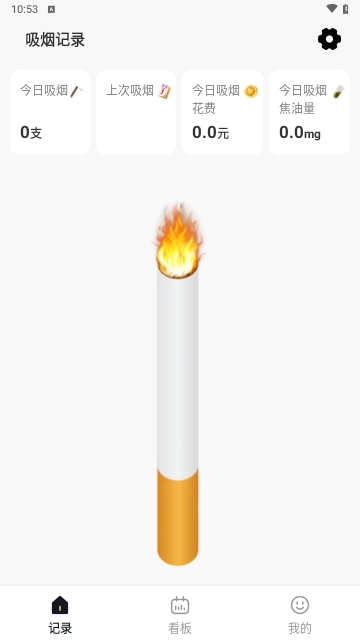
Task: Open the 今日吸烟 count card
Action: coord(50,112)
